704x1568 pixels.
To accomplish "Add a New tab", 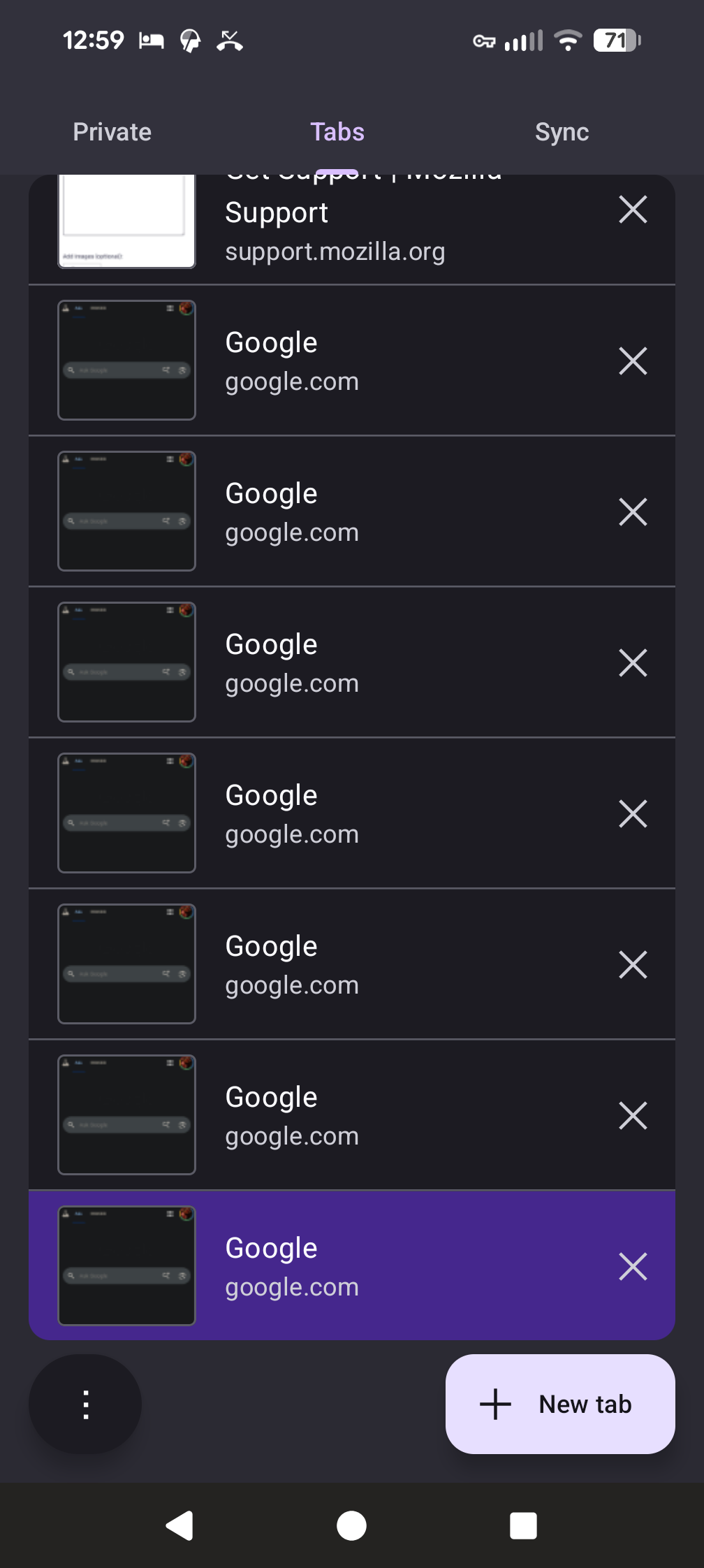I will click(560, 1404).
